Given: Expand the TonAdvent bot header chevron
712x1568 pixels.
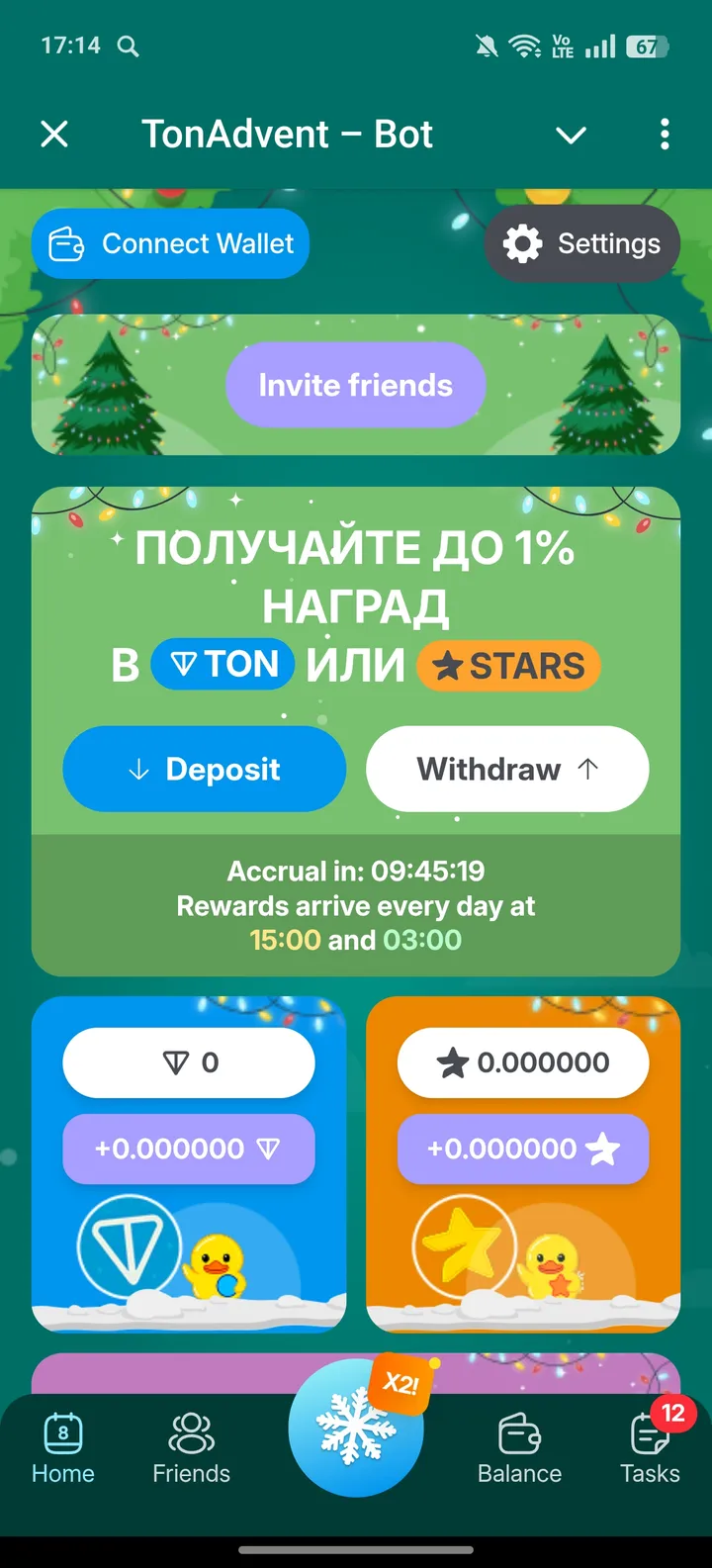Looking at the screenshot, I should 572,137.
